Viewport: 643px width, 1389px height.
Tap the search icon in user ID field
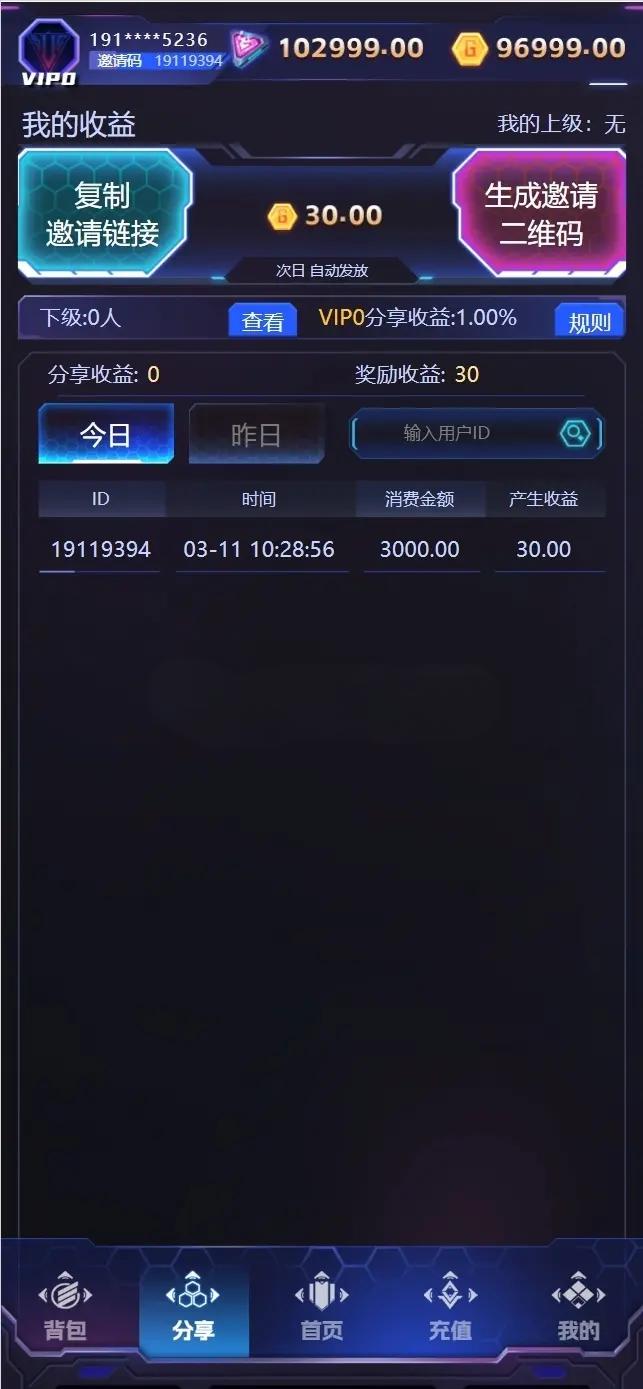576,433
